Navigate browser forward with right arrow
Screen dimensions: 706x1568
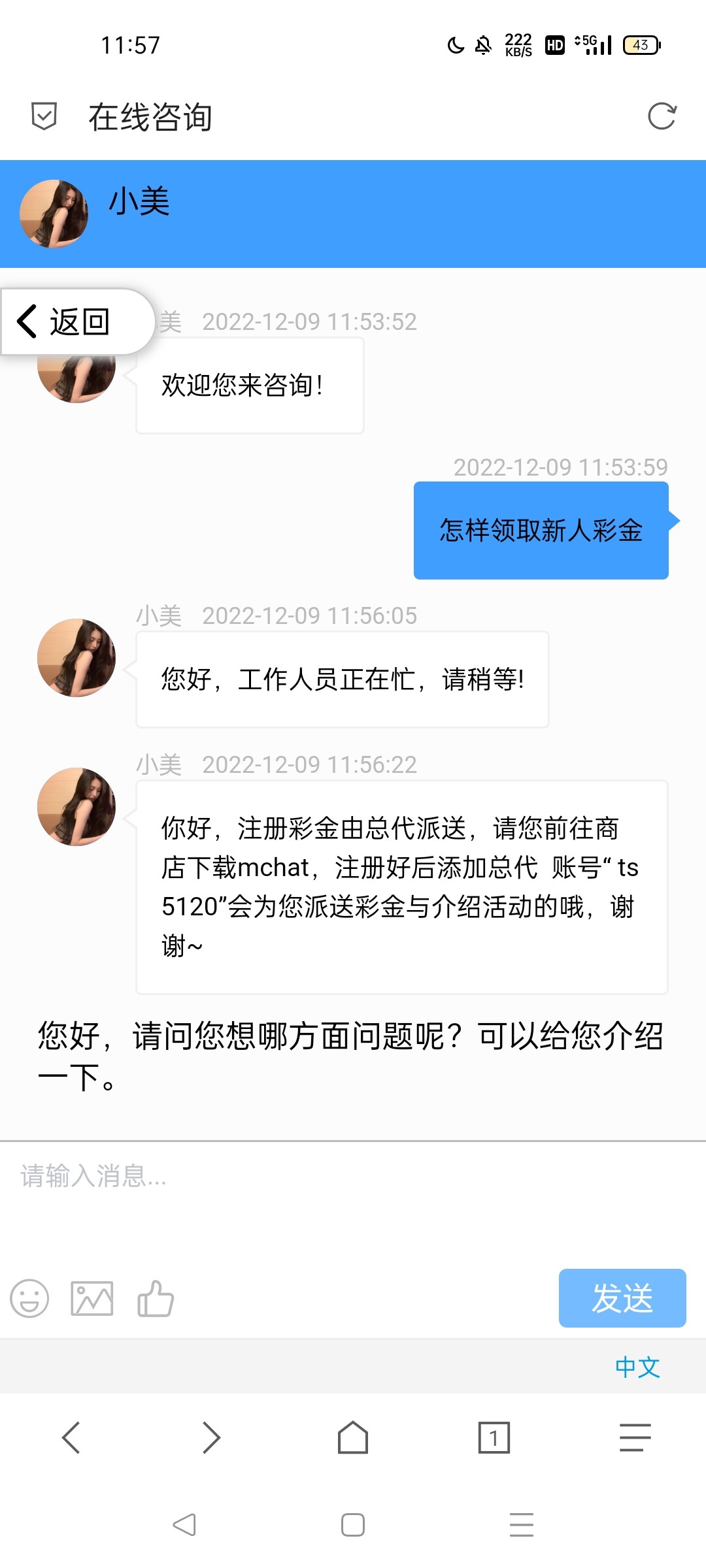click(211, 1437)
